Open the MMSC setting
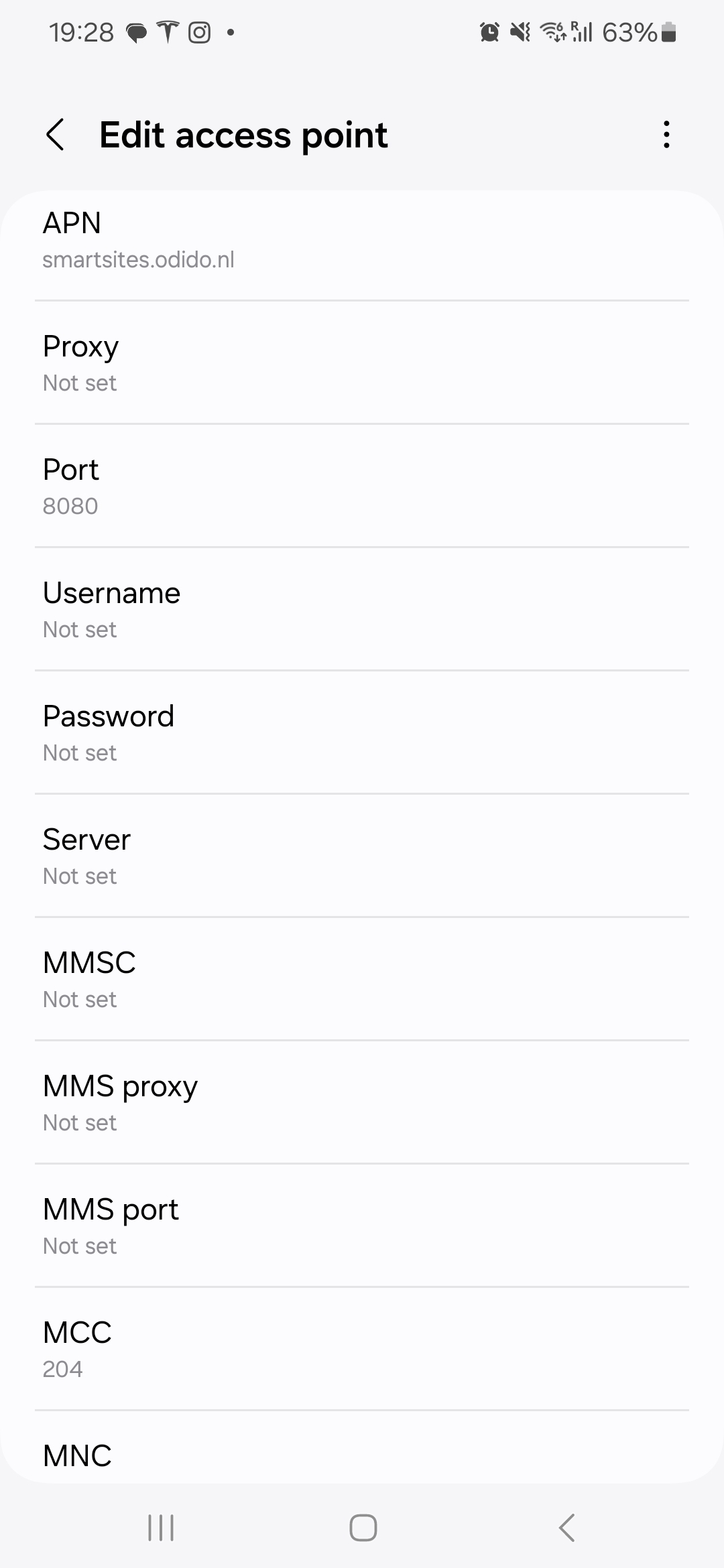Screen dimensions: 724x1568 [x=362, y=979]
